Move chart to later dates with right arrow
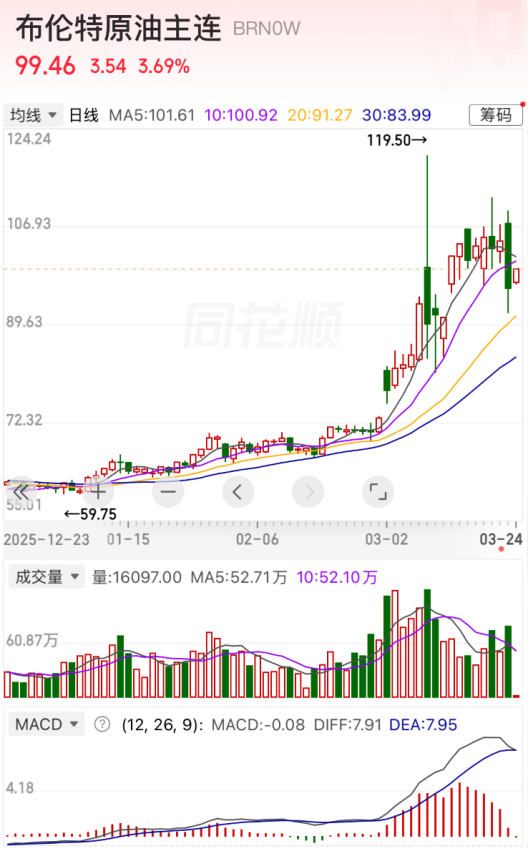 (308, 492)
